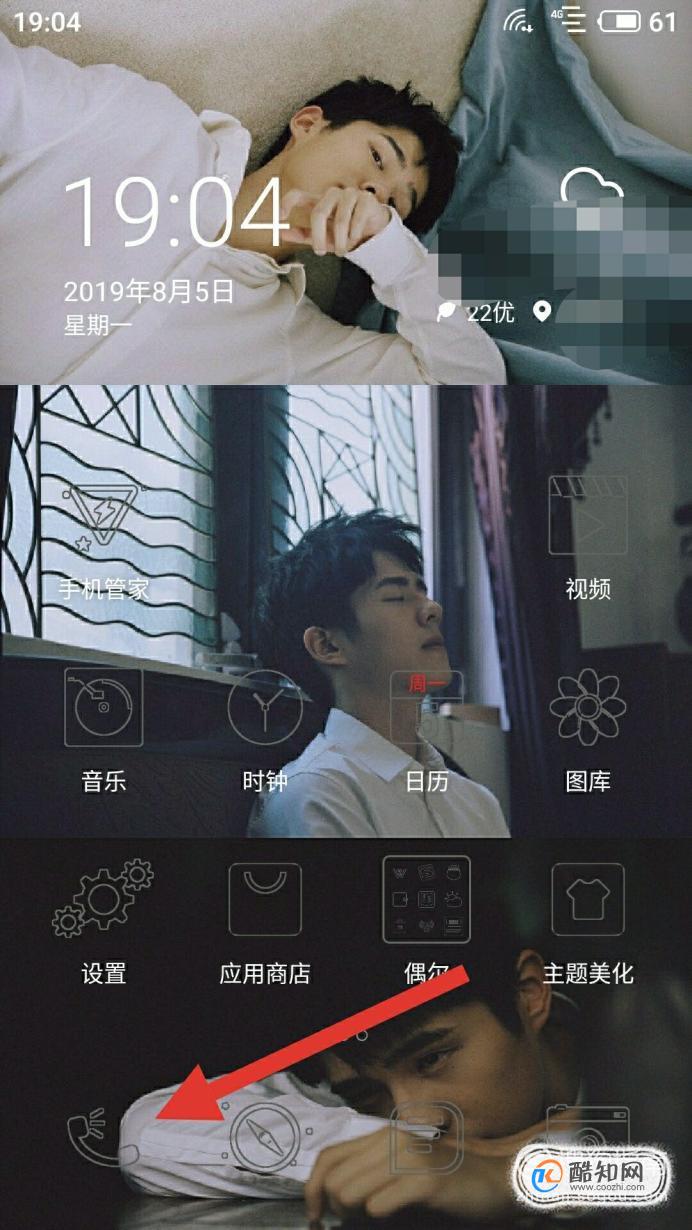
Task: Open the camera icon in the dock
Action: coord(588,1140)
